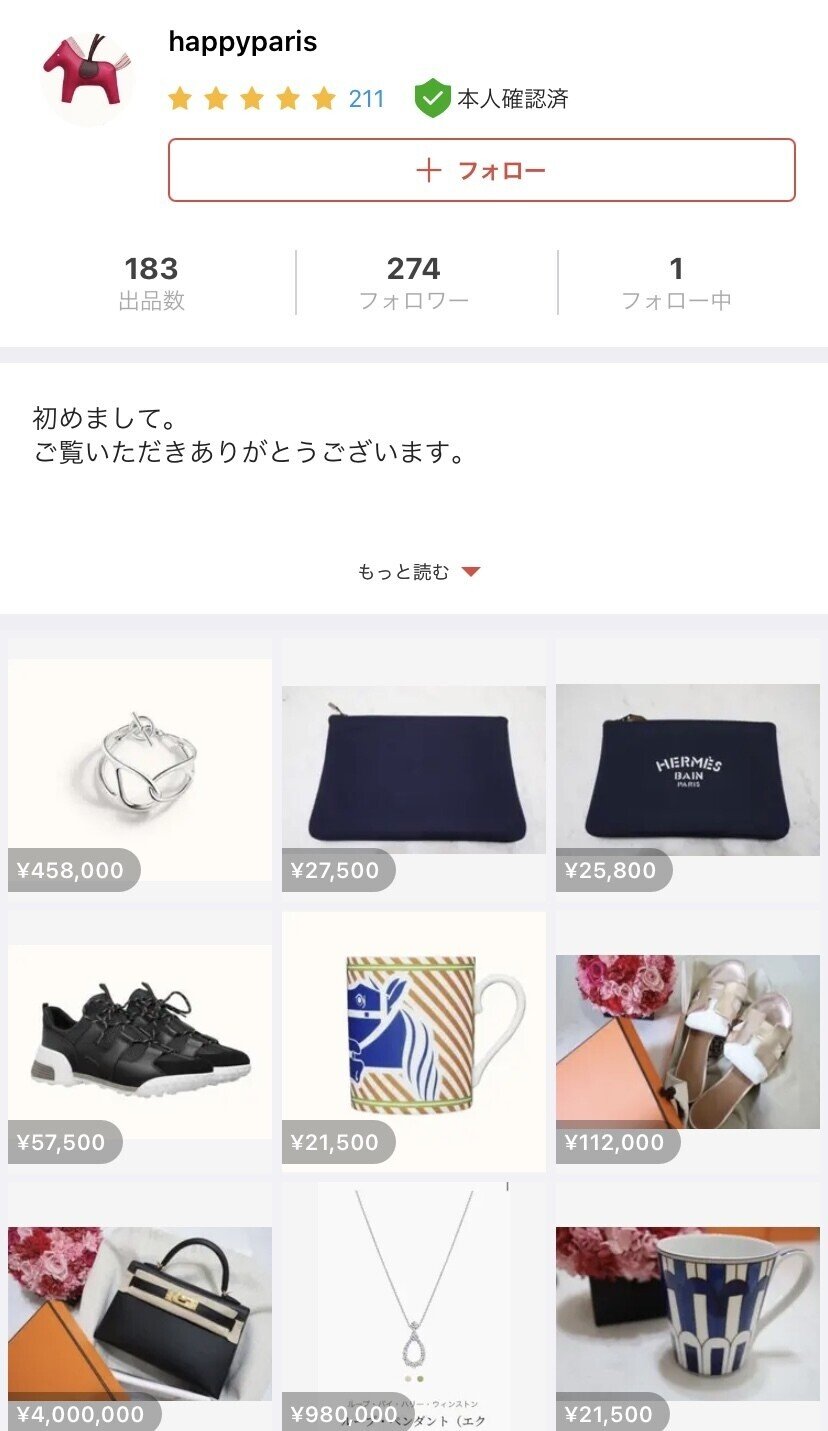Click the 1 フォロー中 following count

pyautogui.click(x=676, y=282)
